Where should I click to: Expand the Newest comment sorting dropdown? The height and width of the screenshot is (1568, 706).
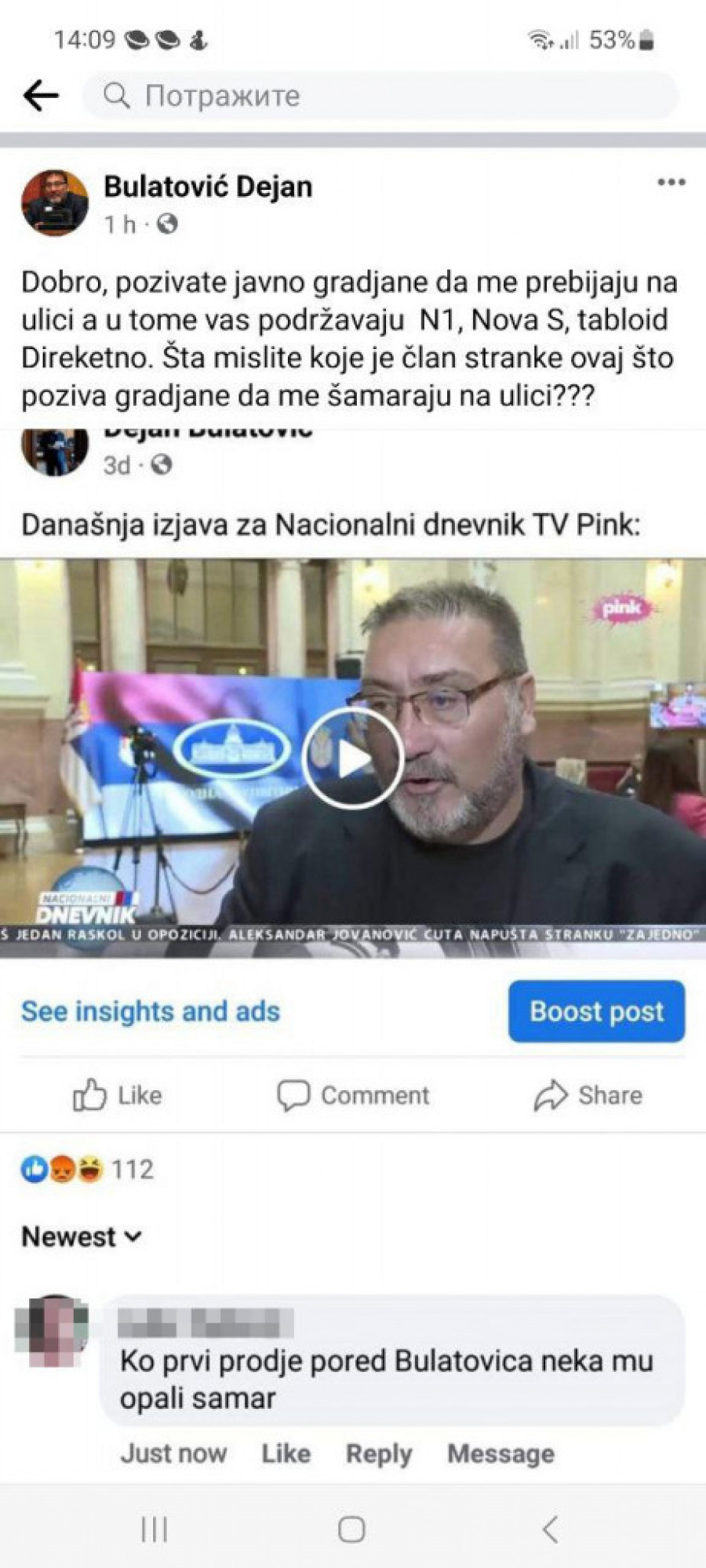coord(82,1237)
